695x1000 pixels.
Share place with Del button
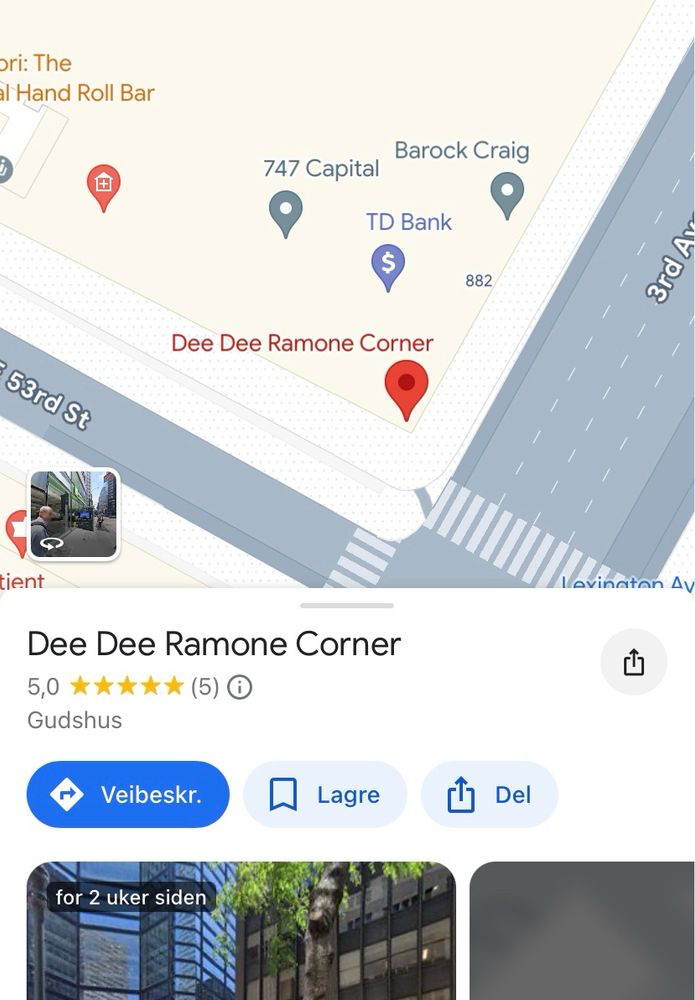click(489, 795)
